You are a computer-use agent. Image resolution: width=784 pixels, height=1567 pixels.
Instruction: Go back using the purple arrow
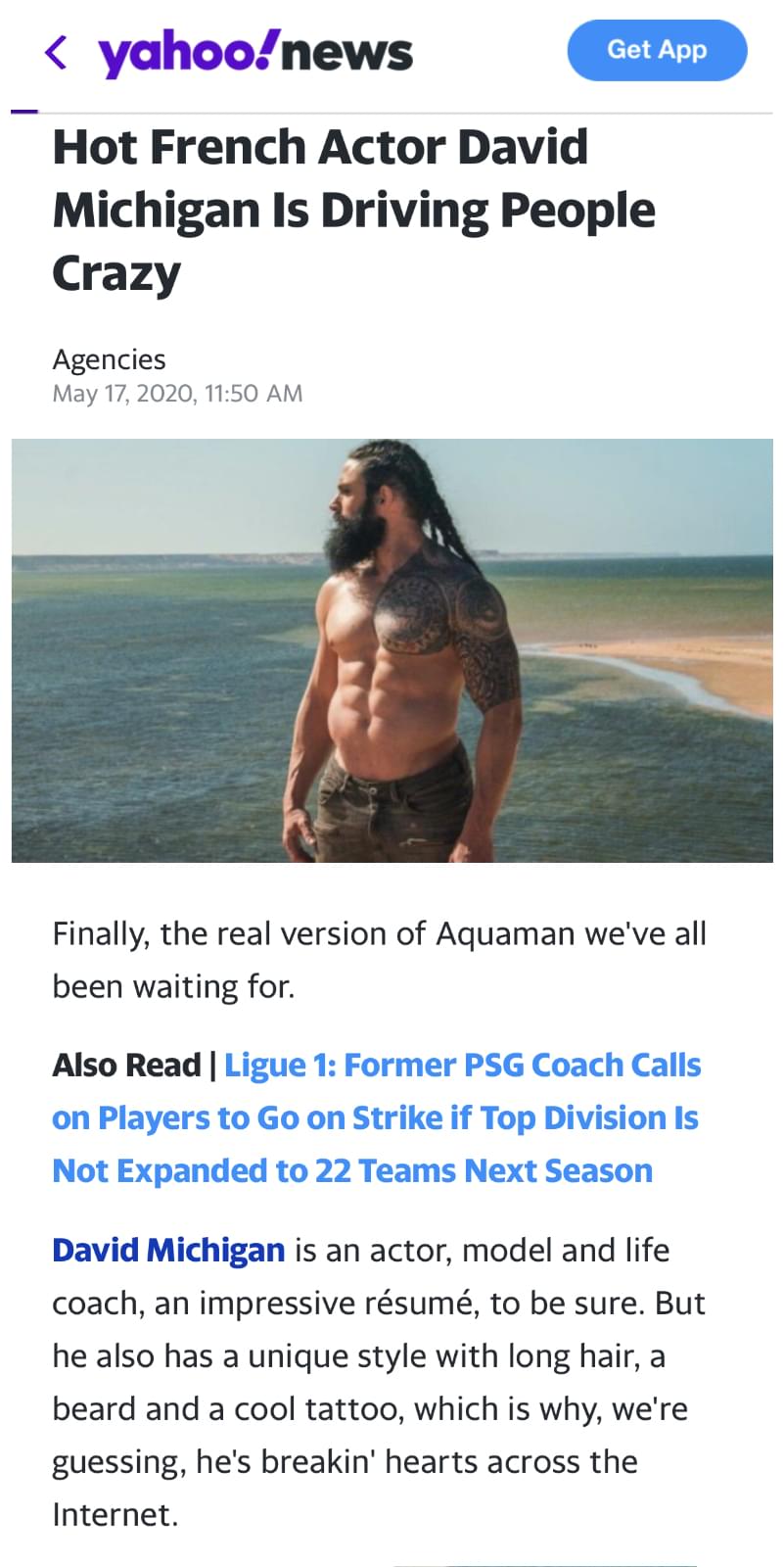57,52
